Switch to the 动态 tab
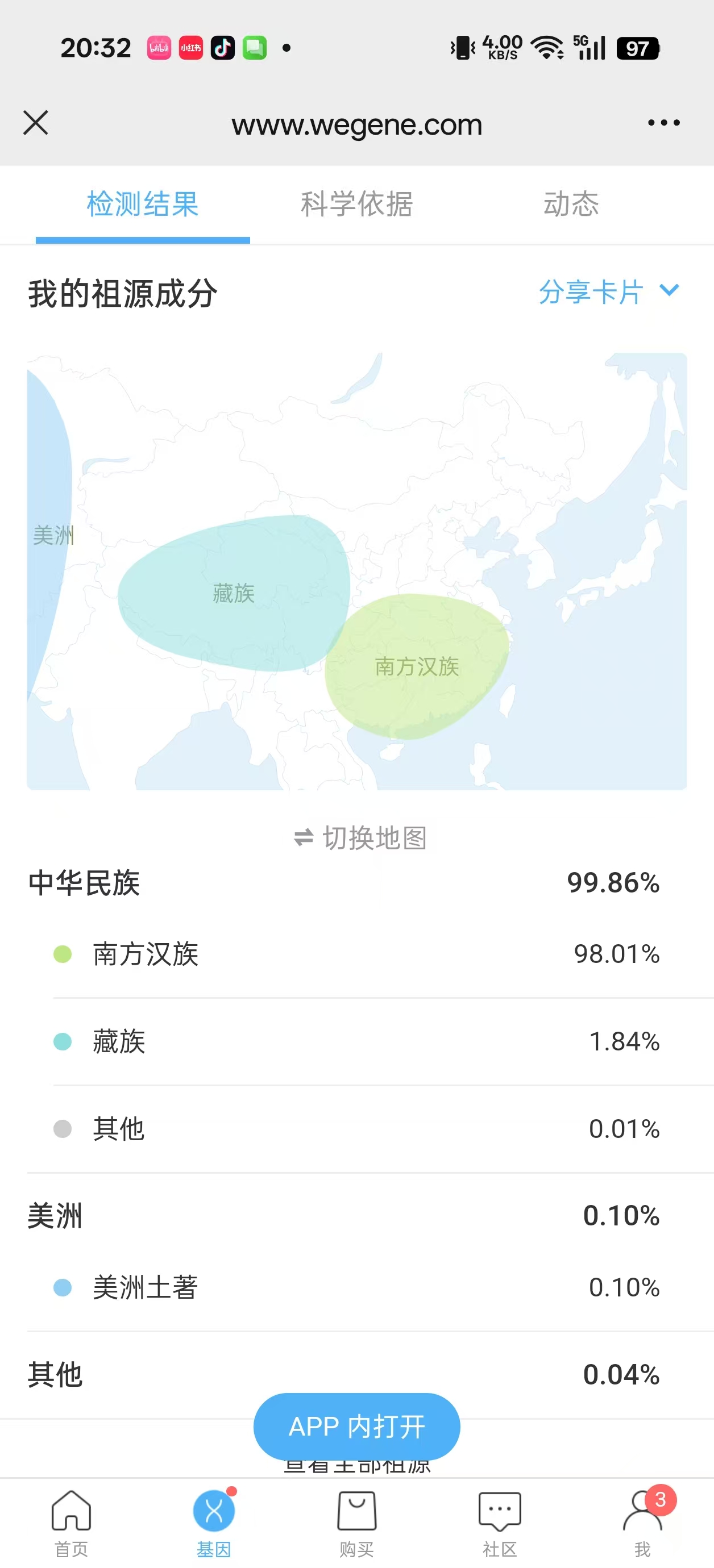Screen dimensions: 714x1568 (571, 204)
